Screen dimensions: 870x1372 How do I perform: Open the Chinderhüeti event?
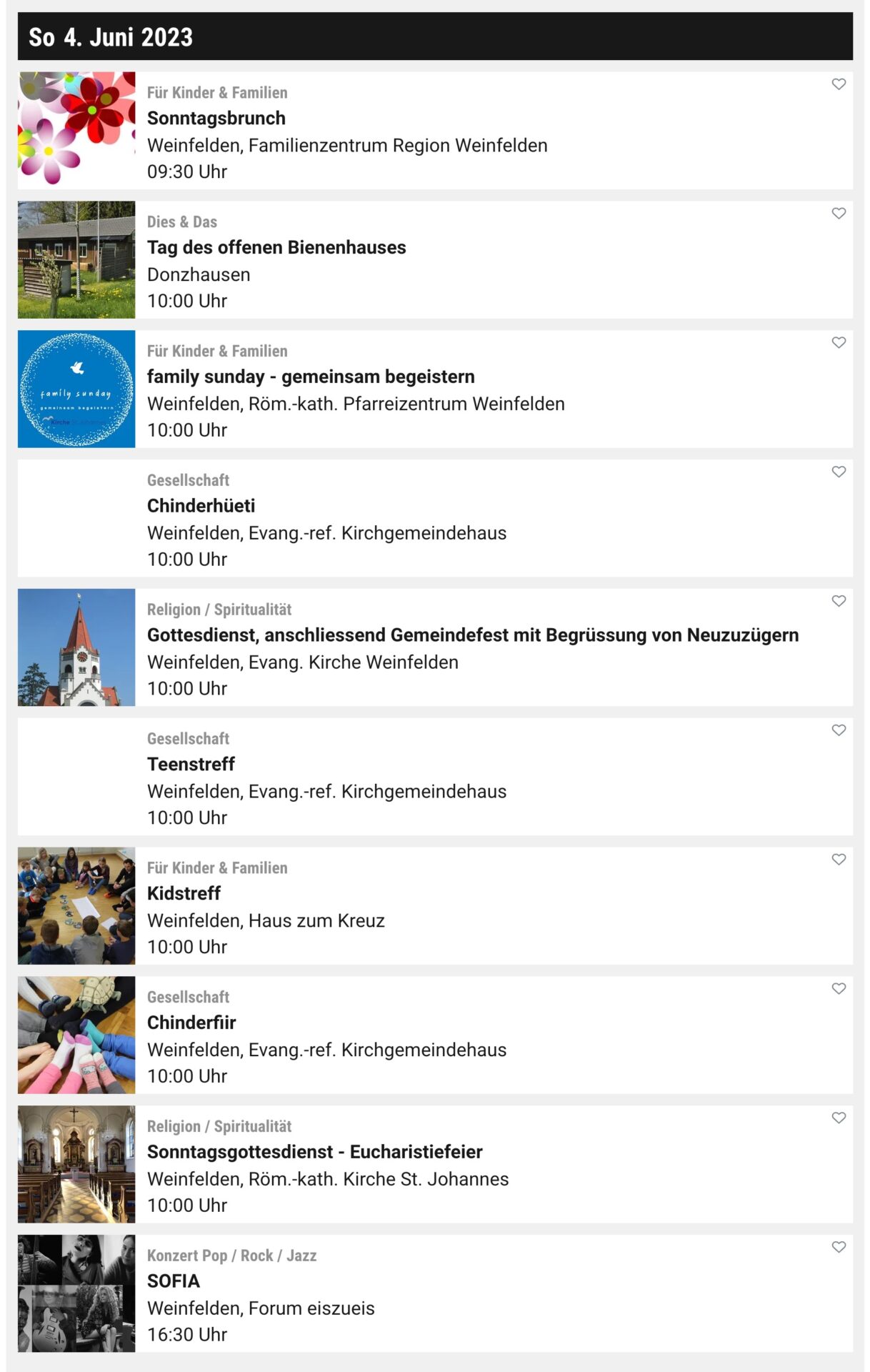(x=201, y=507)
